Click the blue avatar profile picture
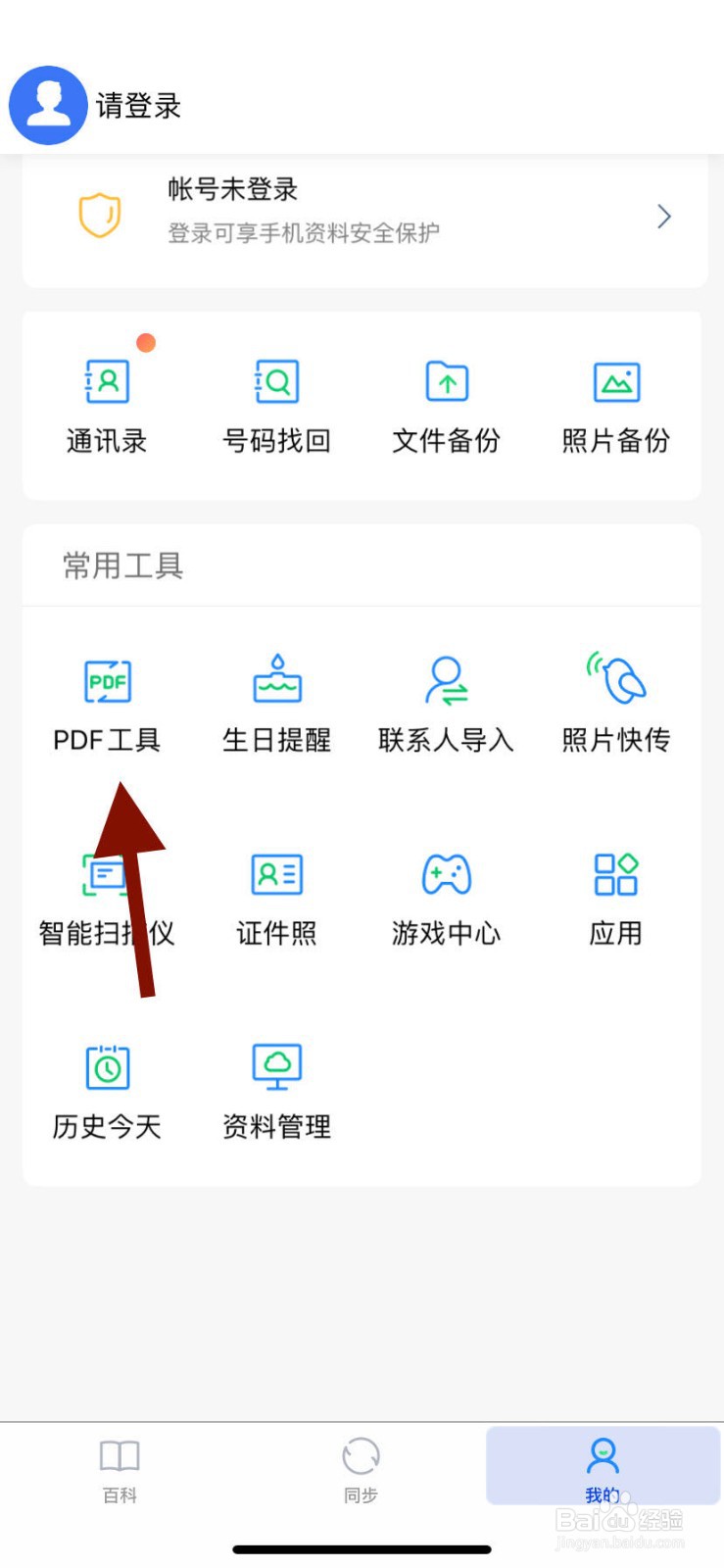This screenshot has height=1568, width=724. [x=48, y=105]
